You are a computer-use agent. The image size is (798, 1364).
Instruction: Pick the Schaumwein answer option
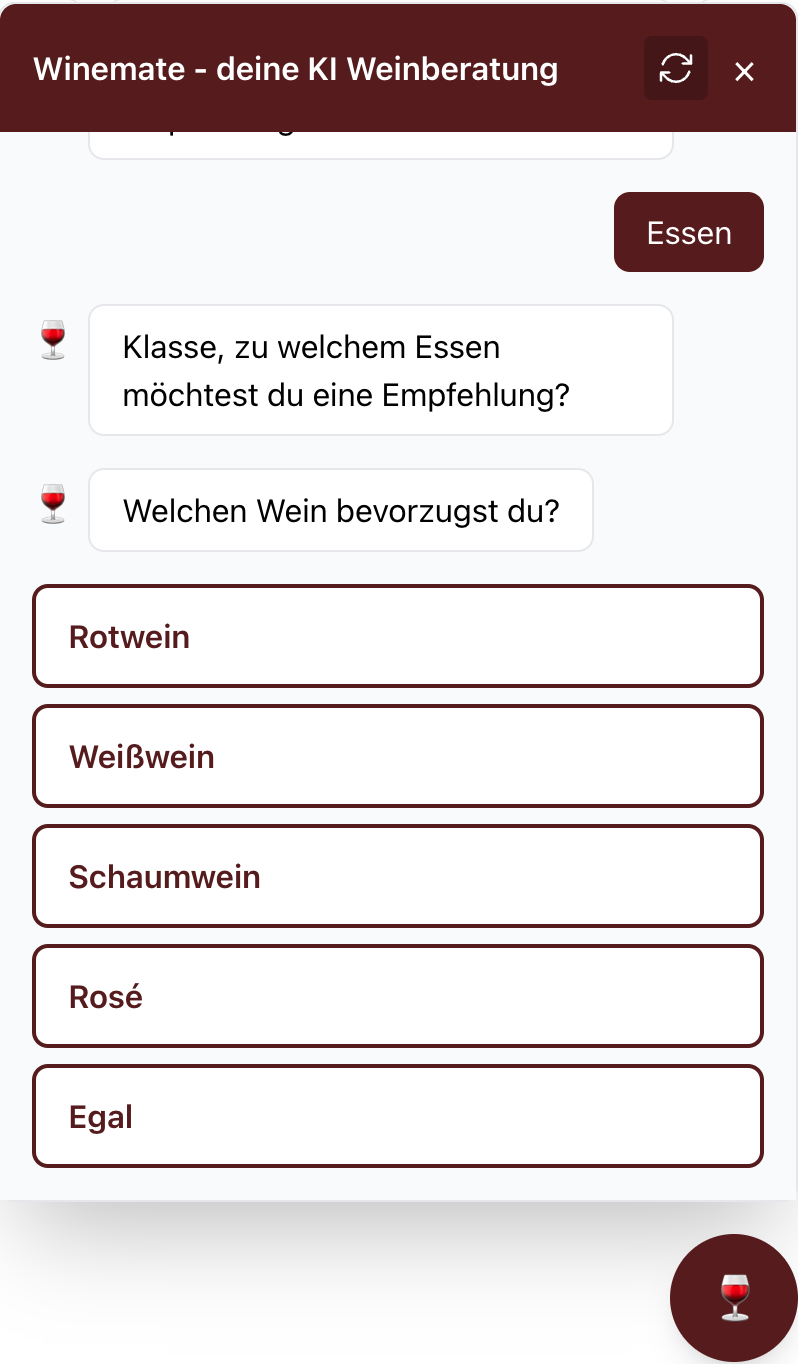pyautogui.click(x=398, y=876)
